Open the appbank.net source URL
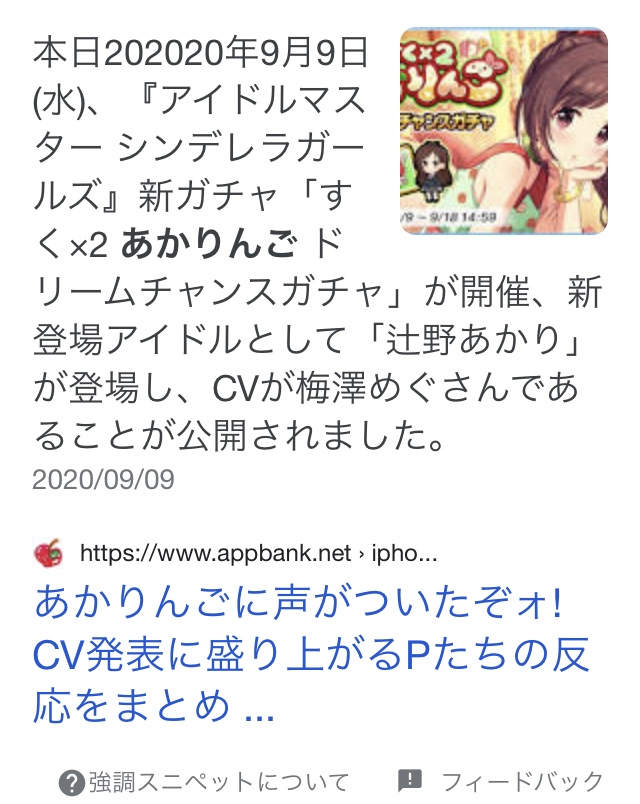Screen dimensions: 640x804 coord(257,553)
